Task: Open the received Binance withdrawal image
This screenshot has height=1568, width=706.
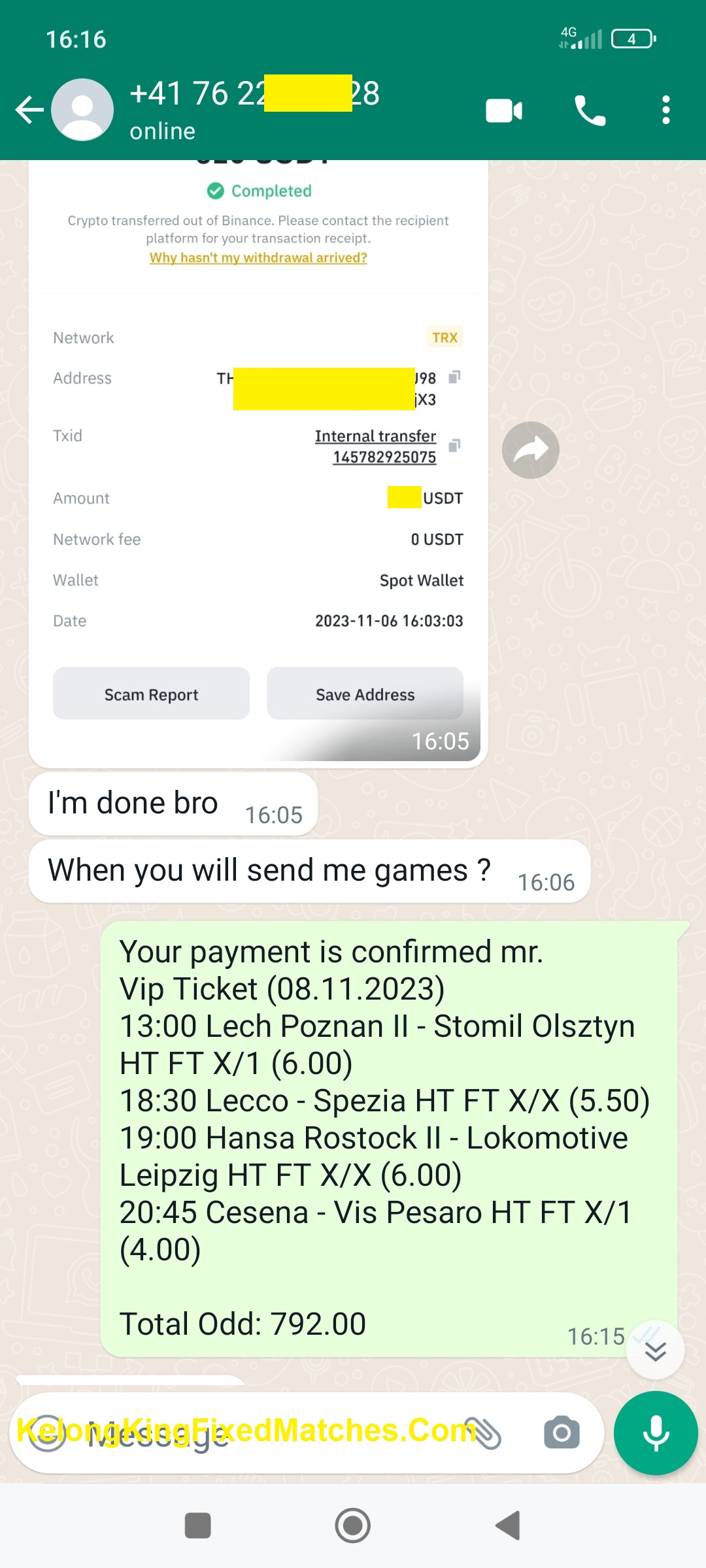Action: [258, 457]
